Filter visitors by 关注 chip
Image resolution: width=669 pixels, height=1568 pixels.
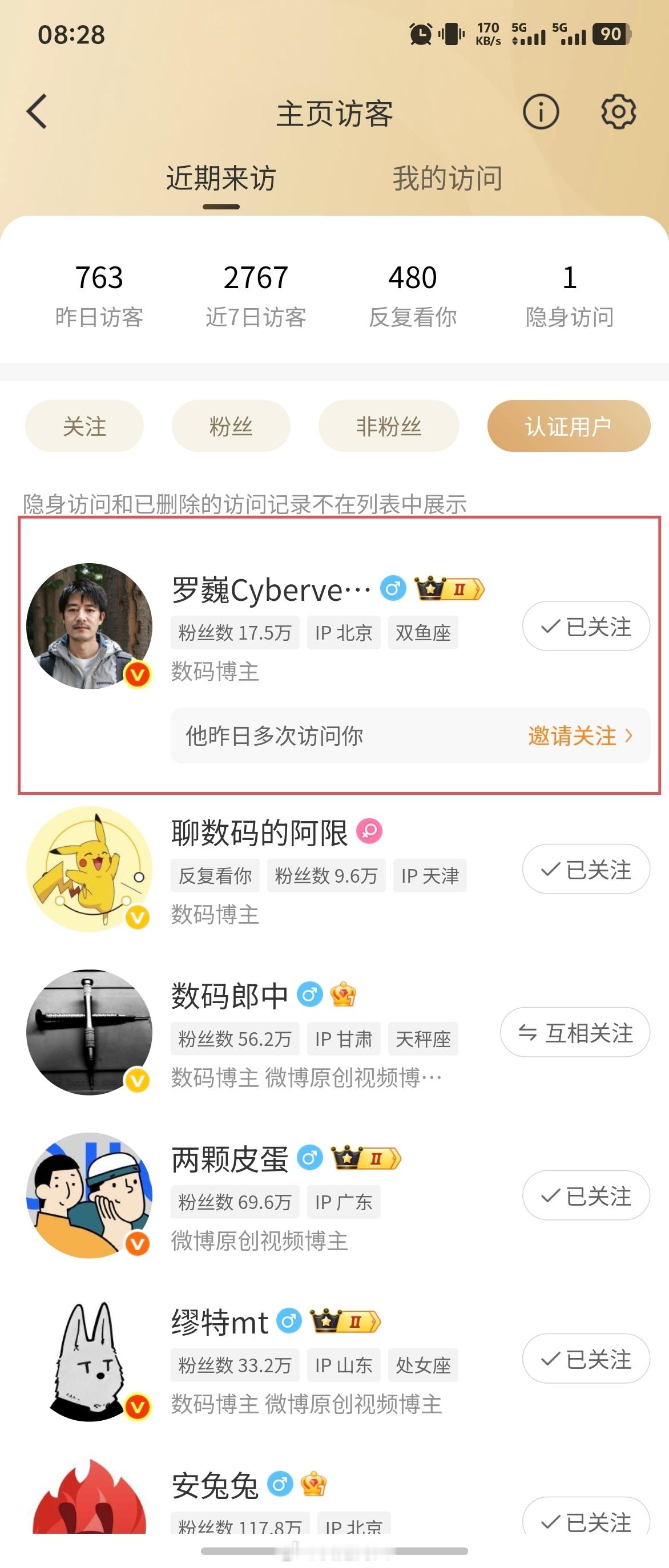tap(84, 426)
